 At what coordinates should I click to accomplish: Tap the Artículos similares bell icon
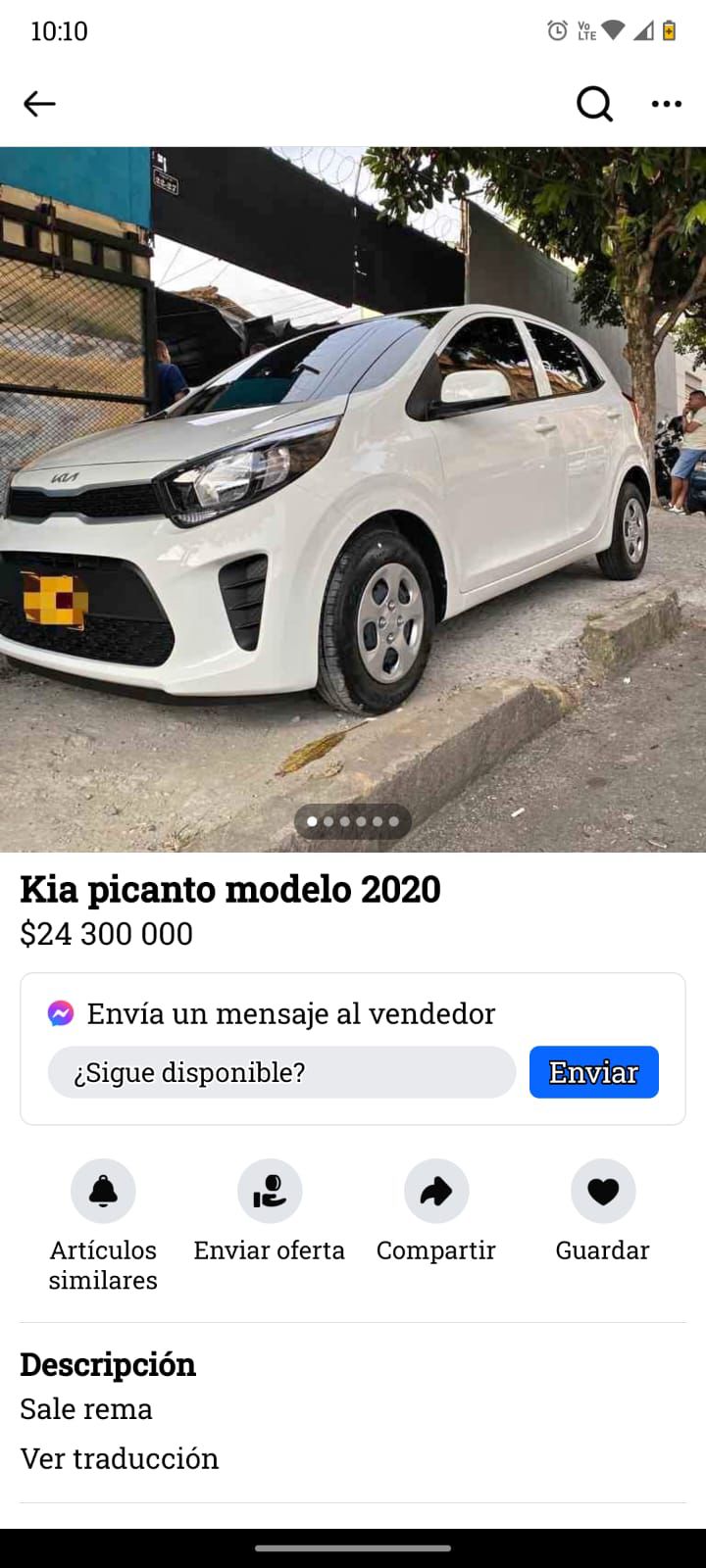[x=102, y=1190]
